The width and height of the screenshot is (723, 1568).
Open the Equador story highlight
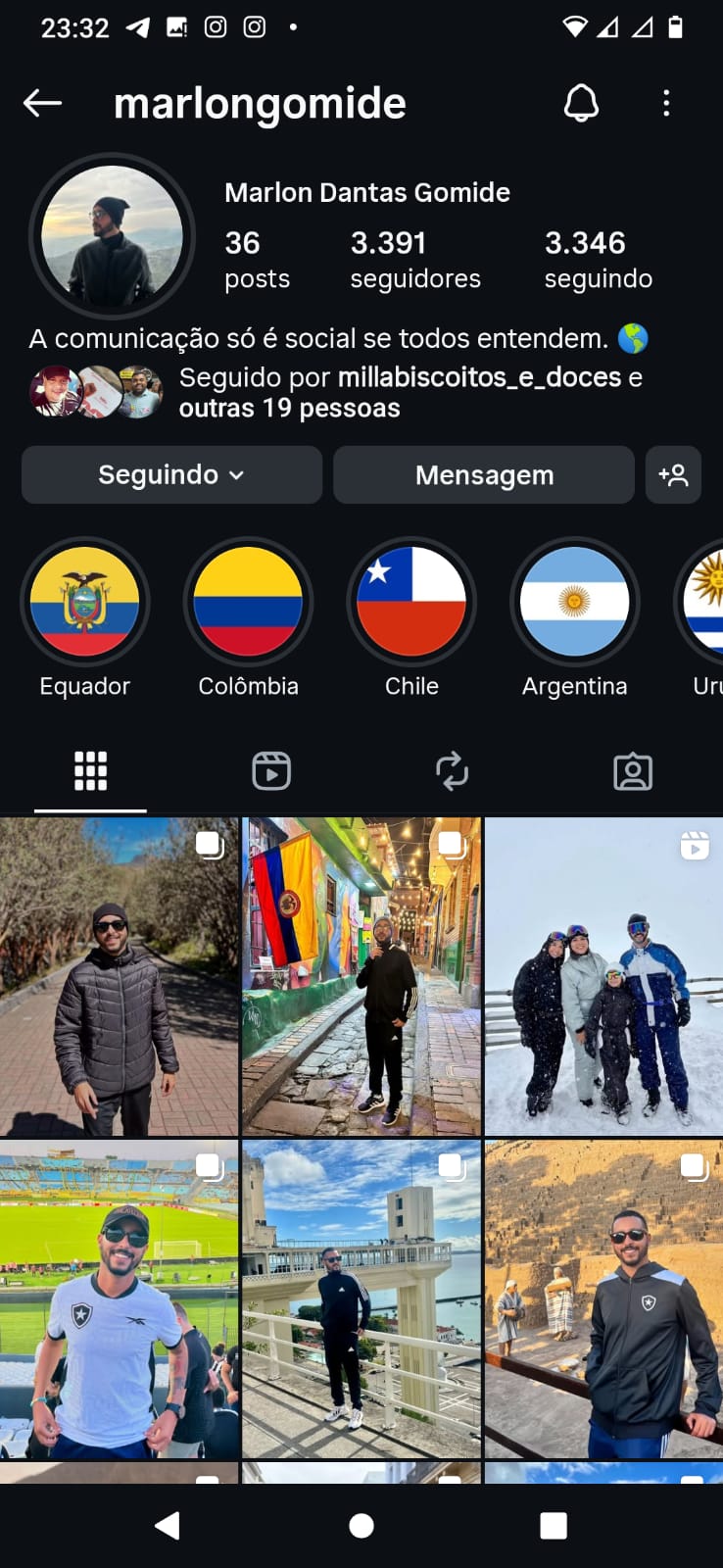coord(85,602)
